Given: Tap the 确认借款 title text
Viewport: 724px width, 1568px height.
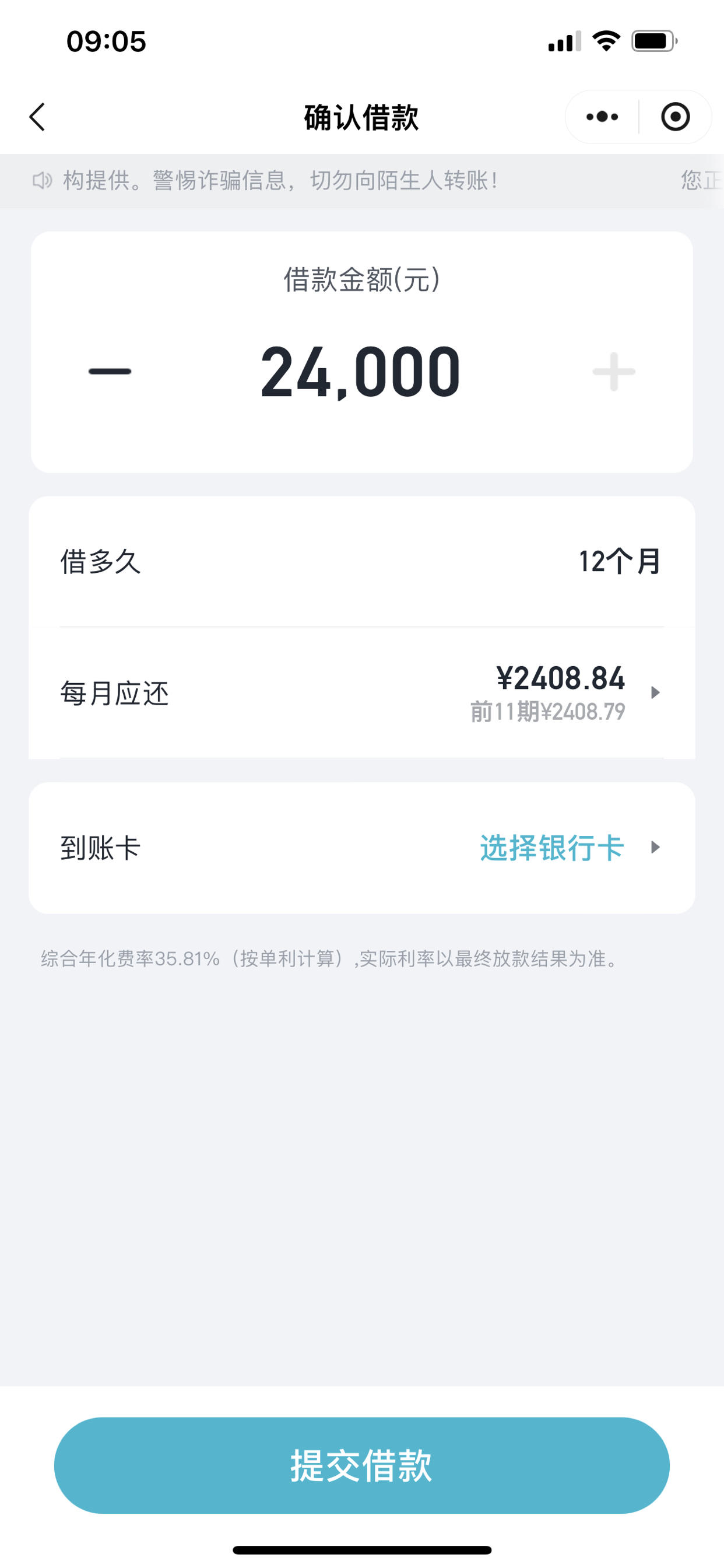Looking at the screenshot, I should [x=362, y=117].
